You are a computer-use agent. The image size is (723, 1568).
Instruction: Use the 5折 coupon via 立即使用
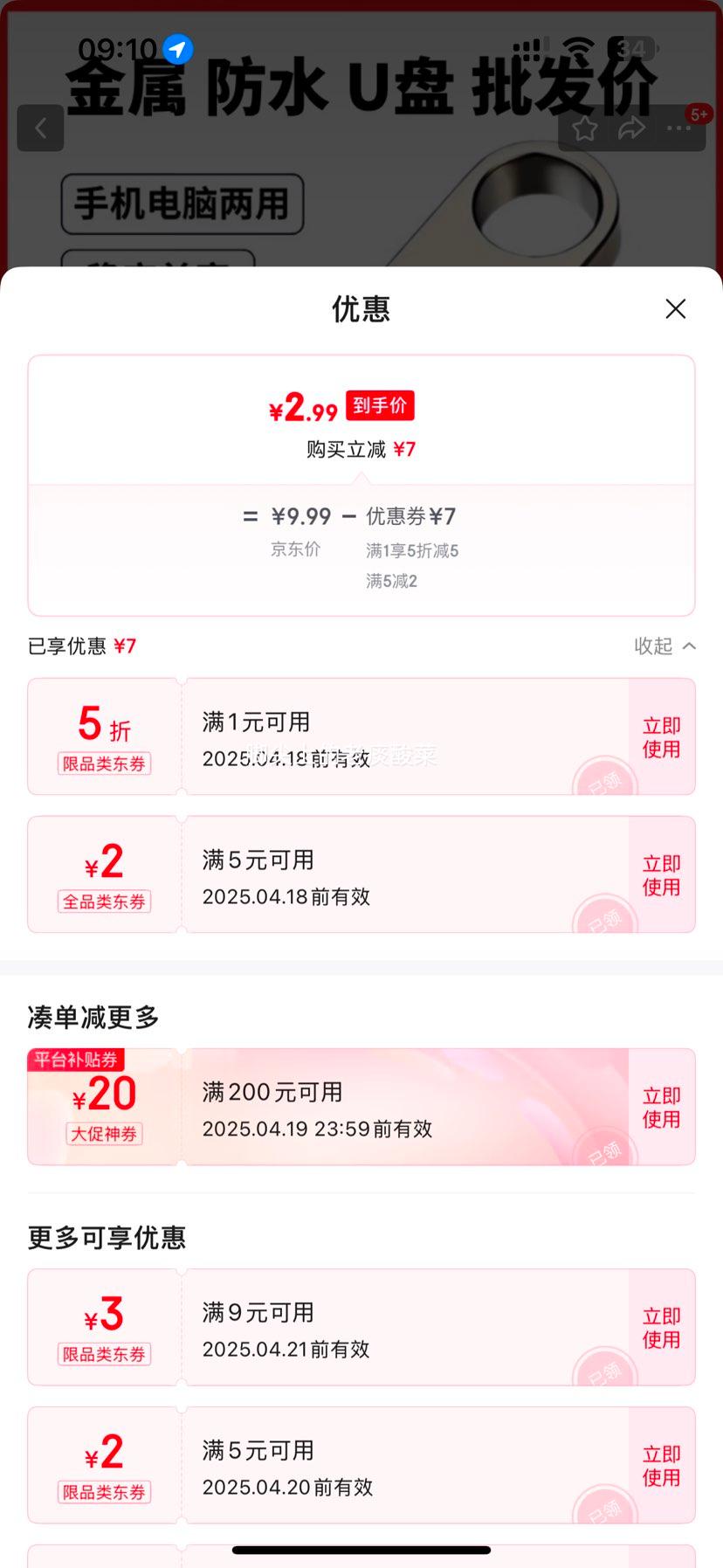click(661, 736)
